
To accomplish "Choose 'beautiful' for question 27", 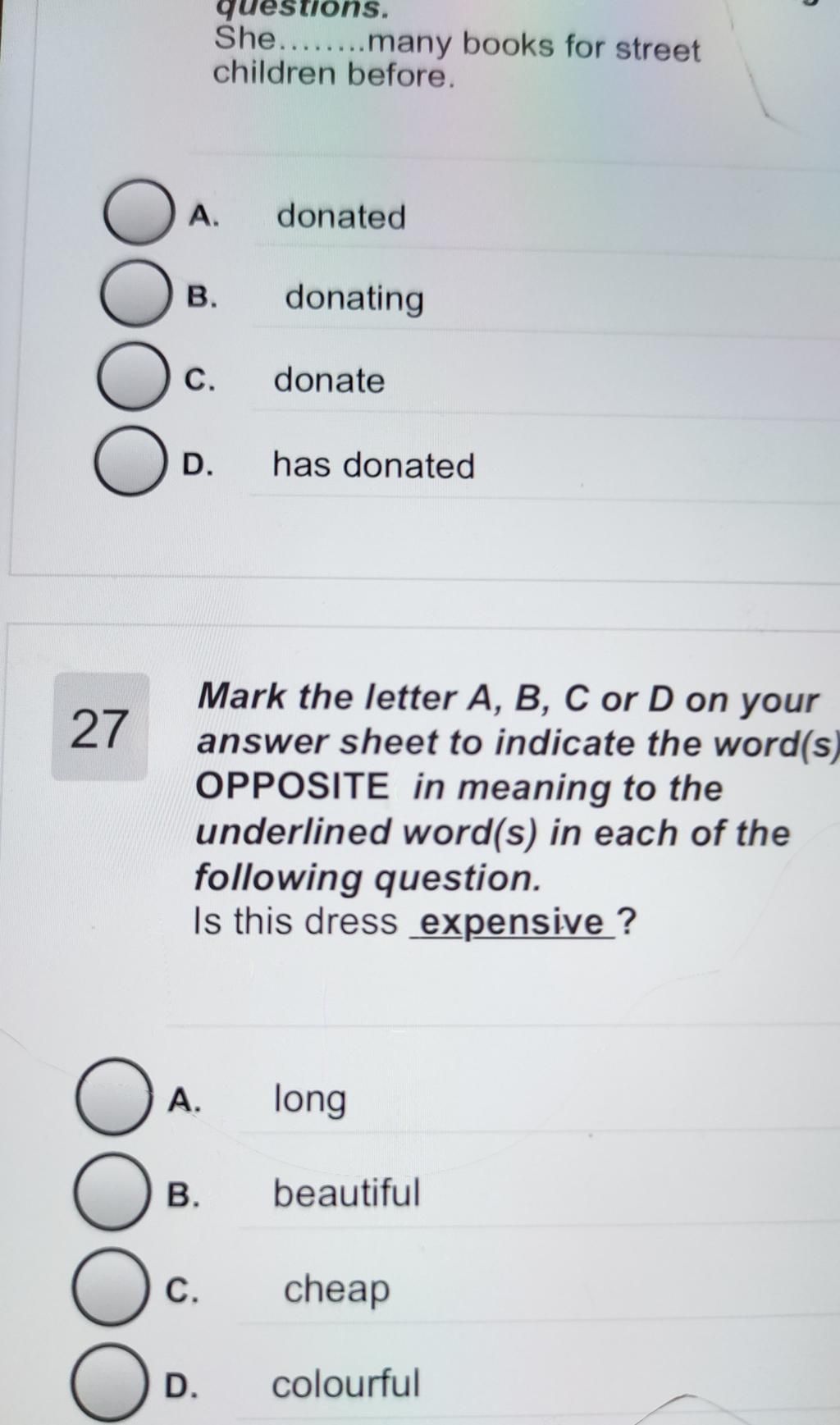I will (x=112, y=1191).
